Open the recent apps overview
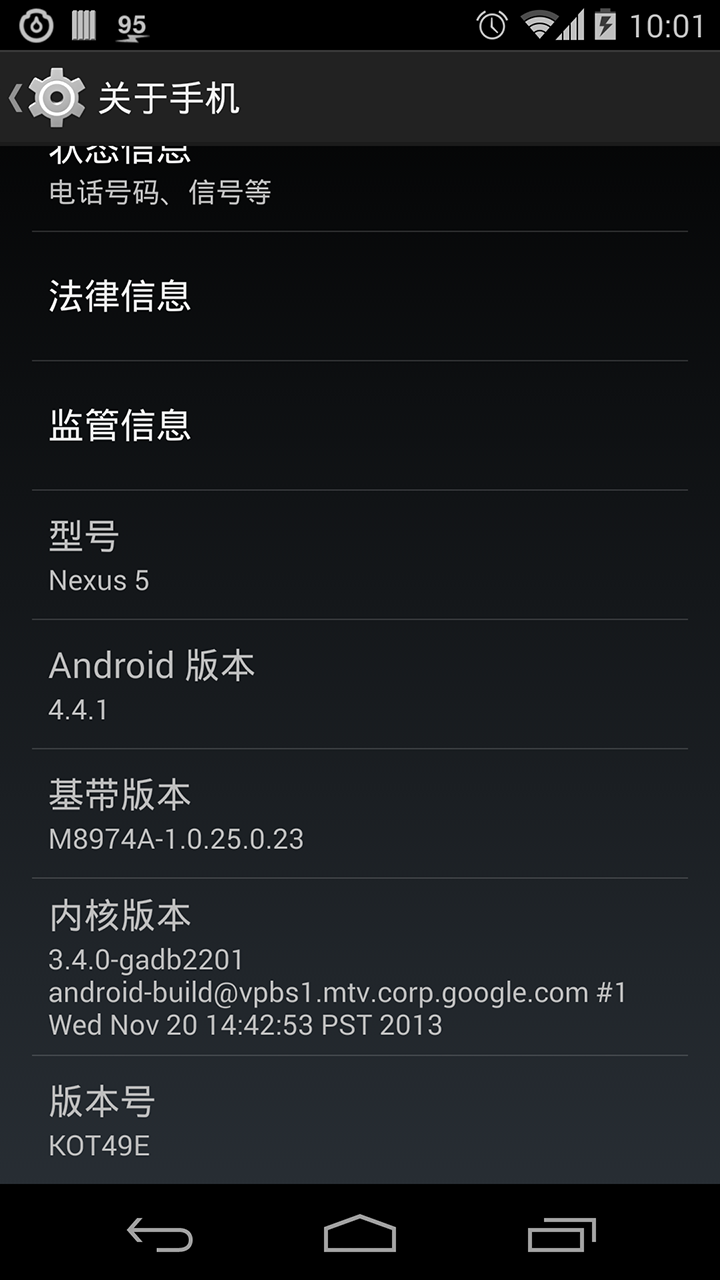The width and height of the screenshot is (720, 1280). (x=561, y=1234)
